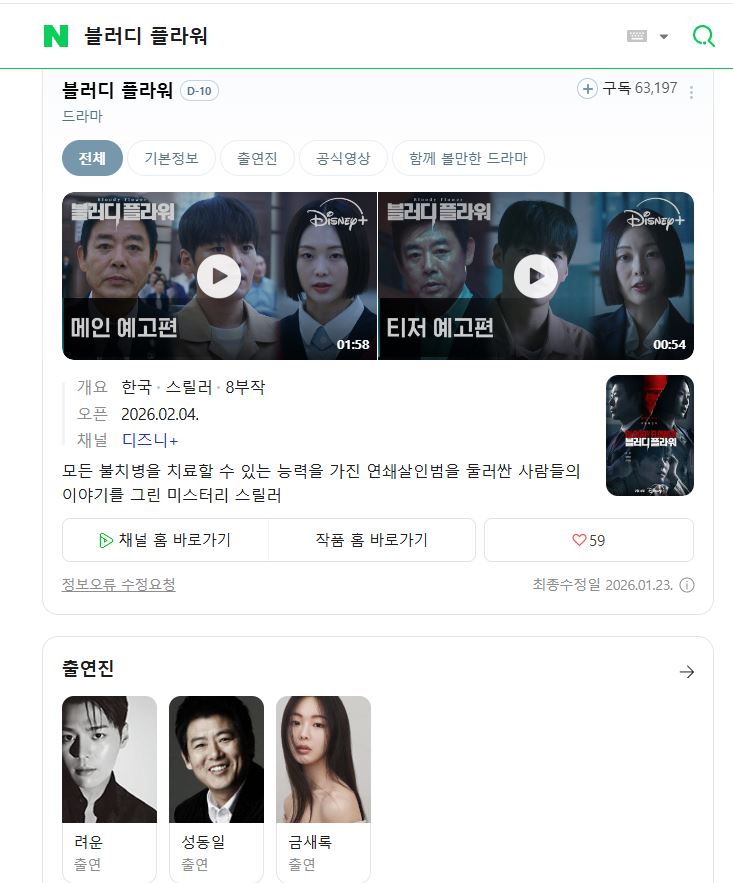733x883 pixels.
Task: Switch to the 출연진 tab
Action: (x=257, y=158)
